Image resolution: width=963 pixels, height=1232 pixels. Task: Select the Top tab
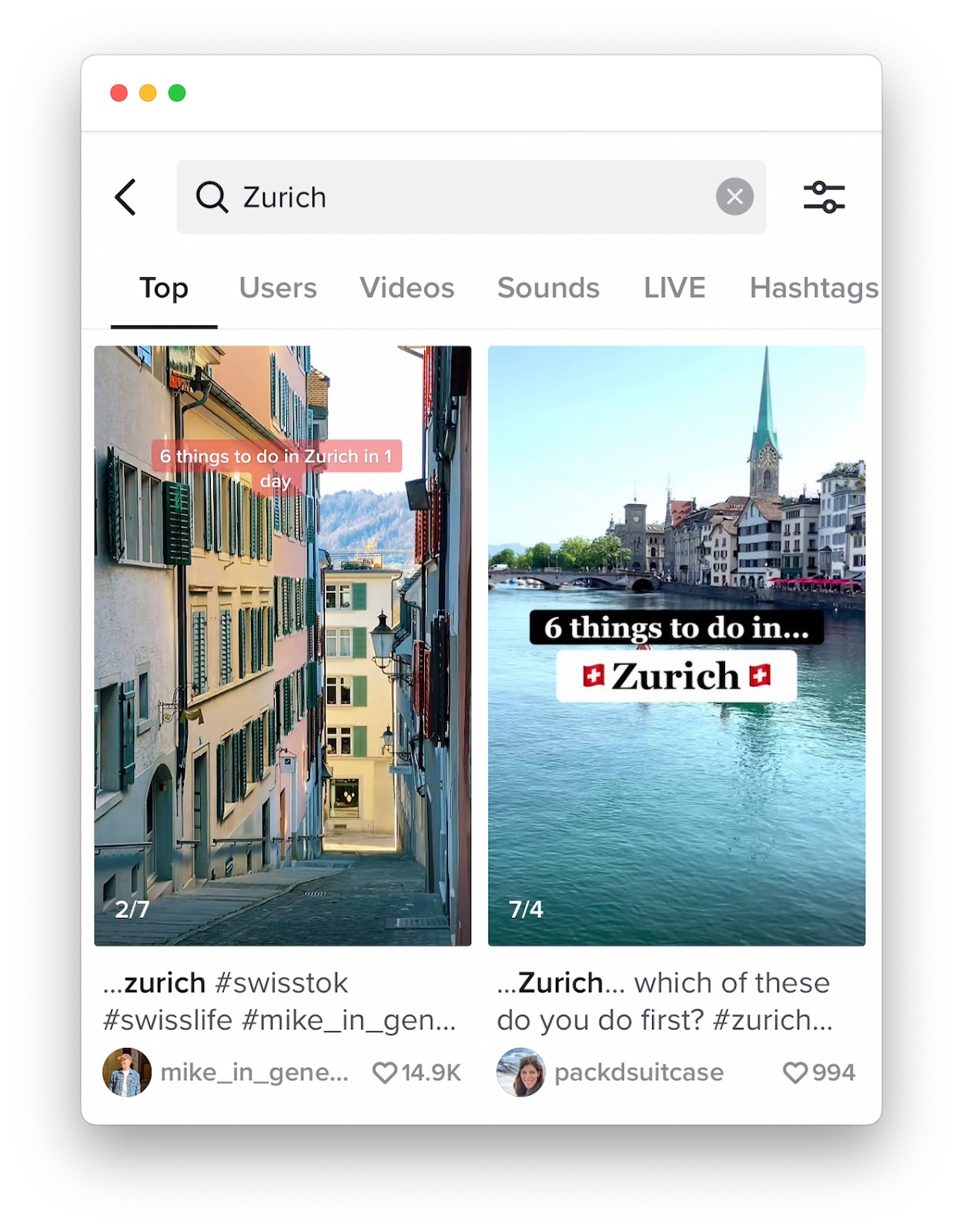[164, 288]
